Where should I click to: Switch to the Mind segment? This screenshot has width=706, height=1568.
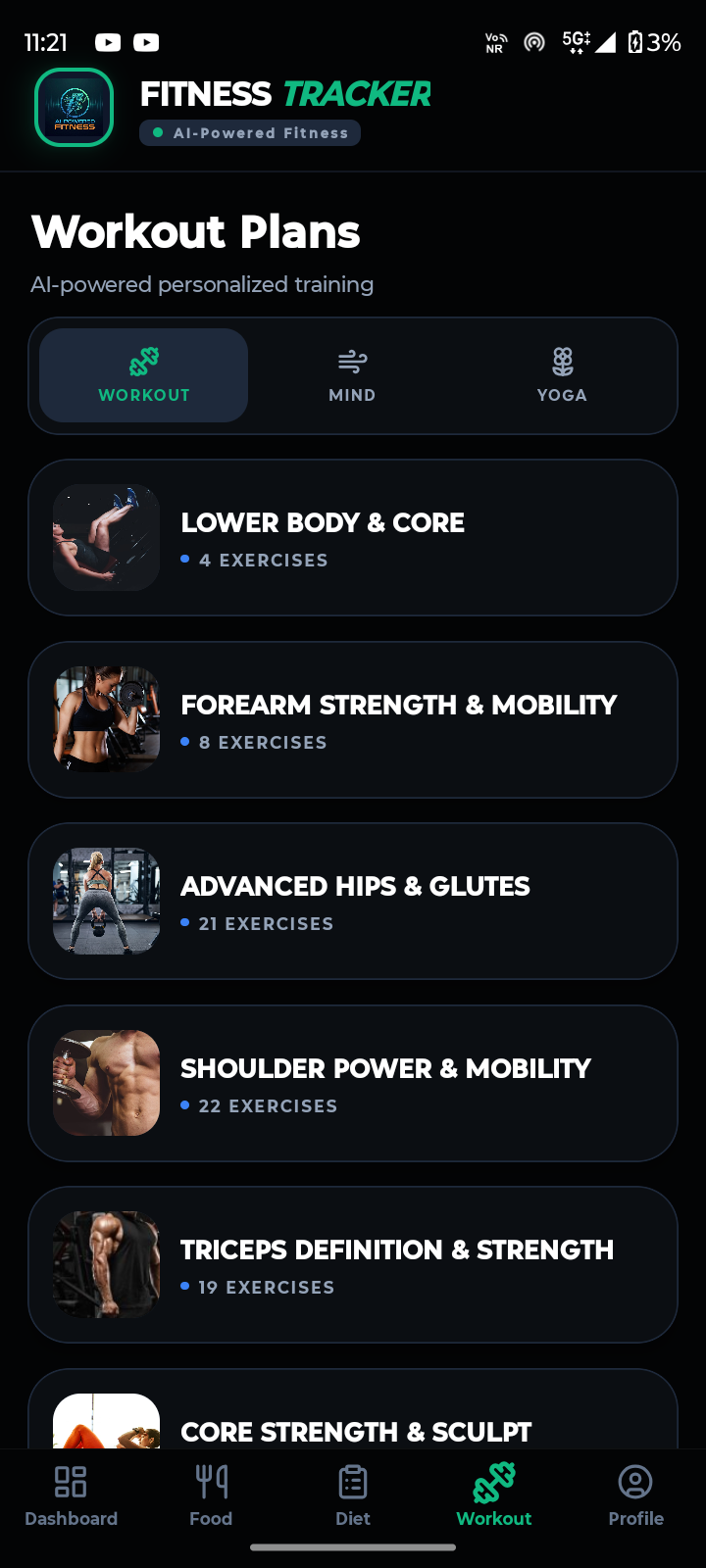pyautogui.click(x=352, y=375)
